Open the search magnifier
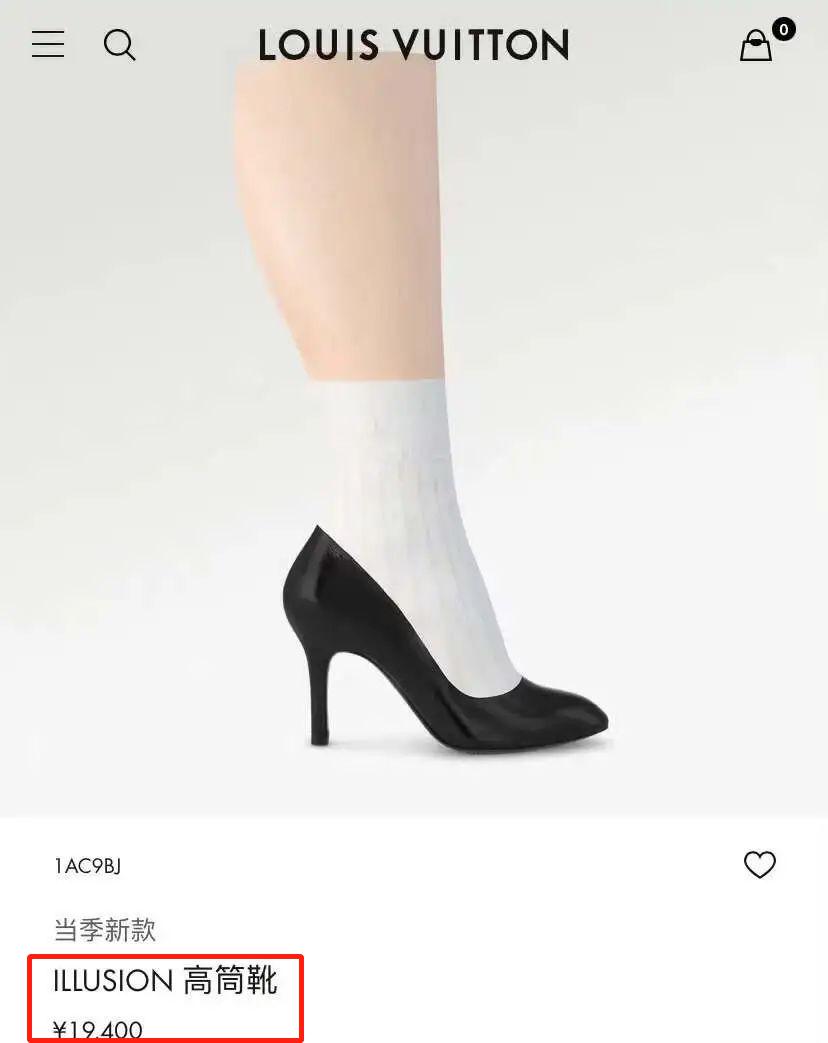This screenshot has width=828, height=1043. point(120,45)
